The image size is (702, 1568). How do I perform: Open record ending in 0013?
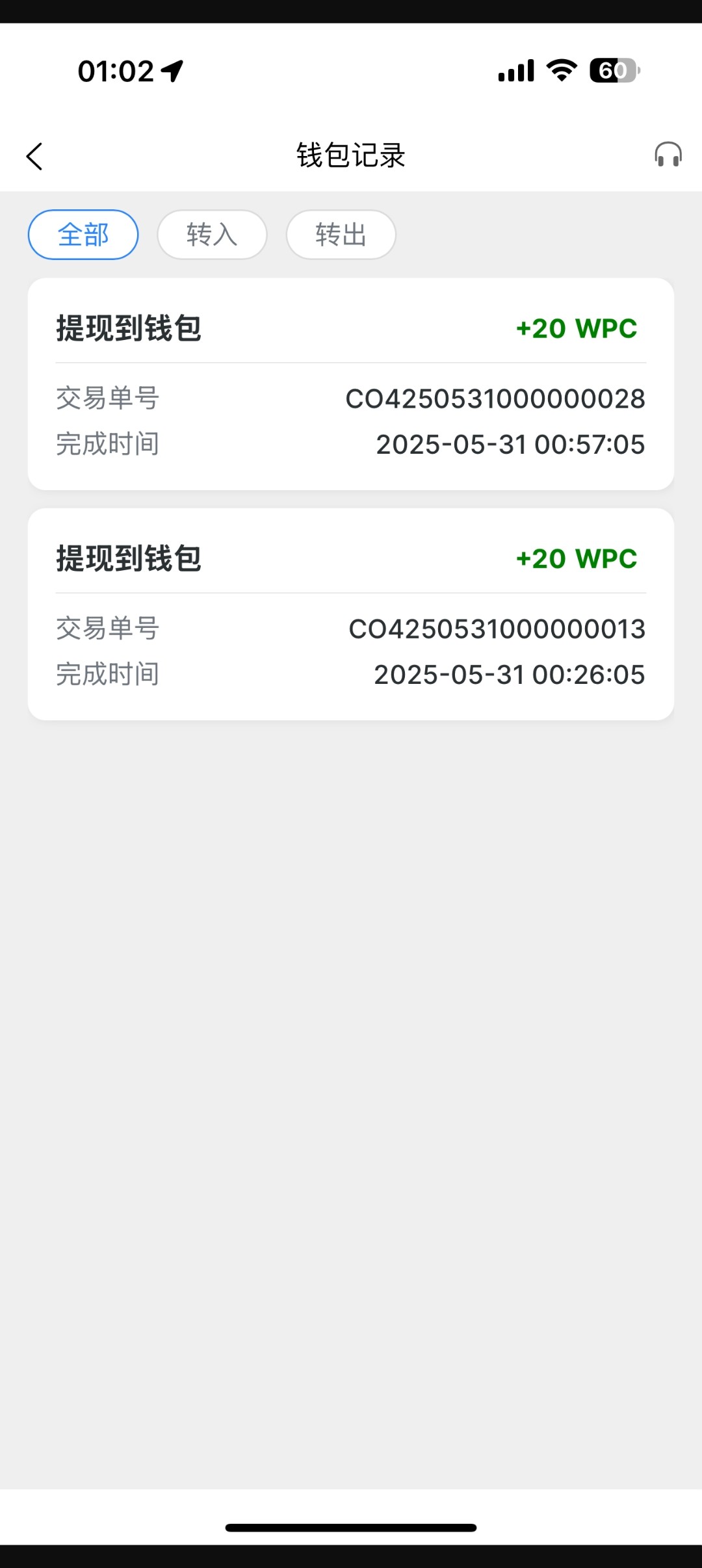tap(351, 614)
